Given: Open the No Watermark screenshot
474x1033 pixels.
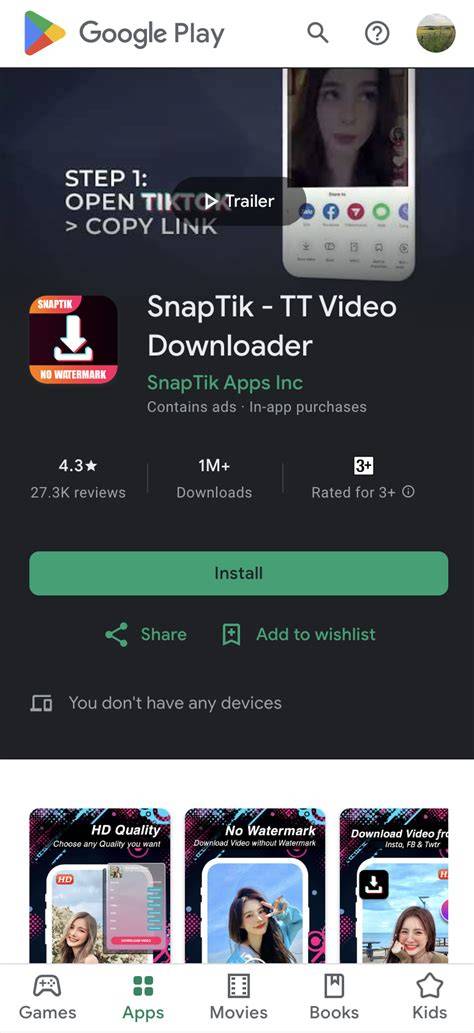Looking at the screenshot, I should [255, 885].
